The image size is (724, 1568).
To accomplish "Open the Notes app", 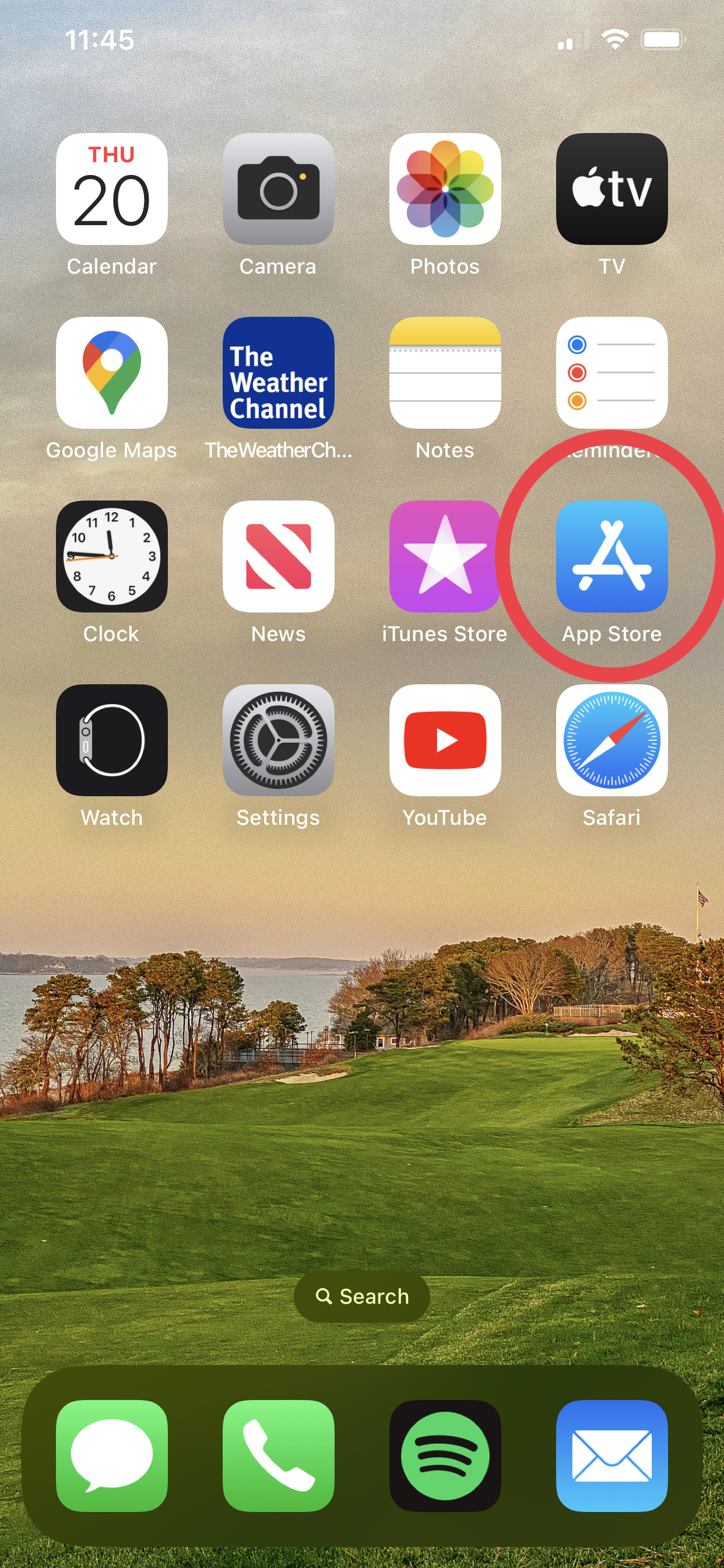I will tap(445, 373).
